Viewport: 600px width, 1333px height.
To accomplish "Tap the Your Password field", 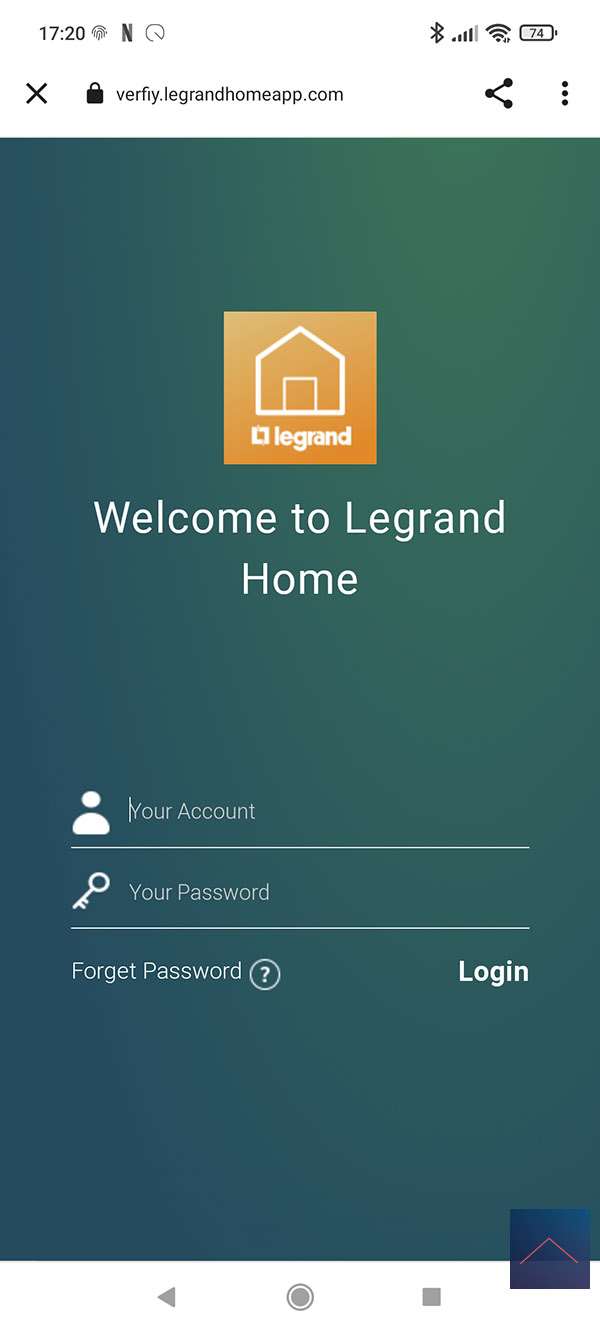I will (320, 892).
